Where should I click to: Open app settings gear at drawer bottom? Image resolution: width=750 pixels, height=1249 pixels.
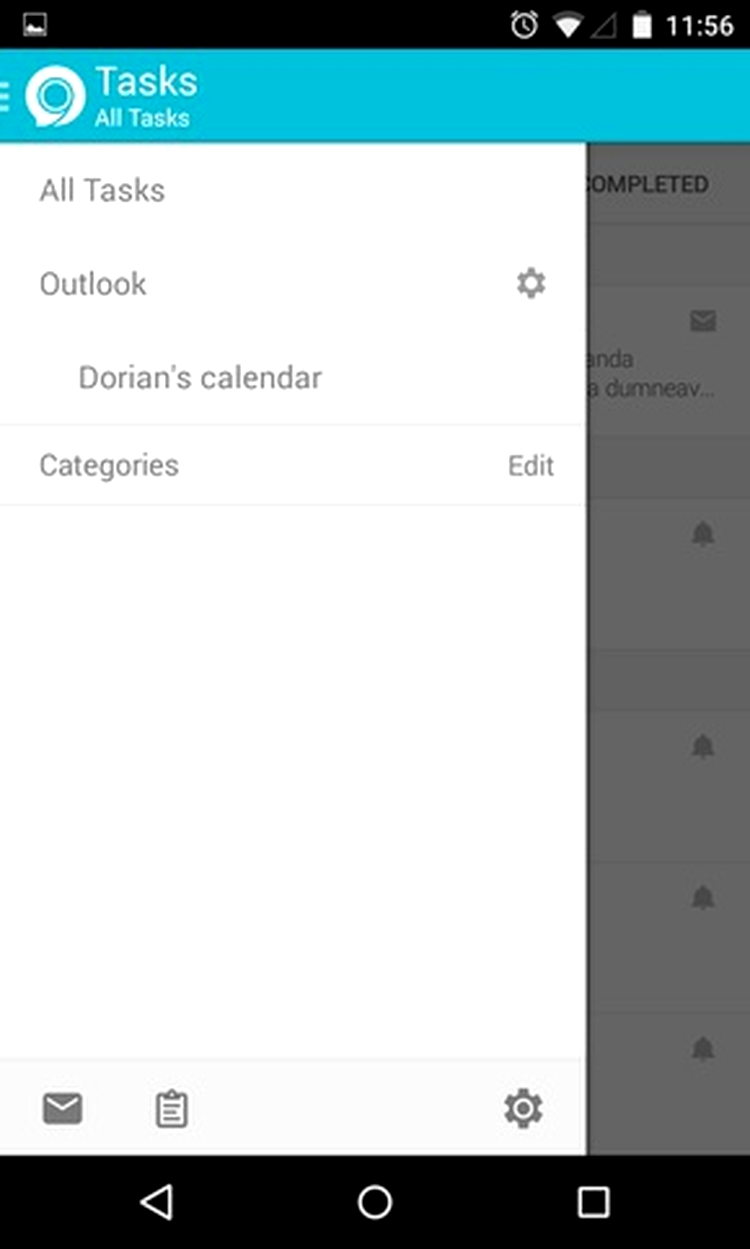(x=523, y=1108)
